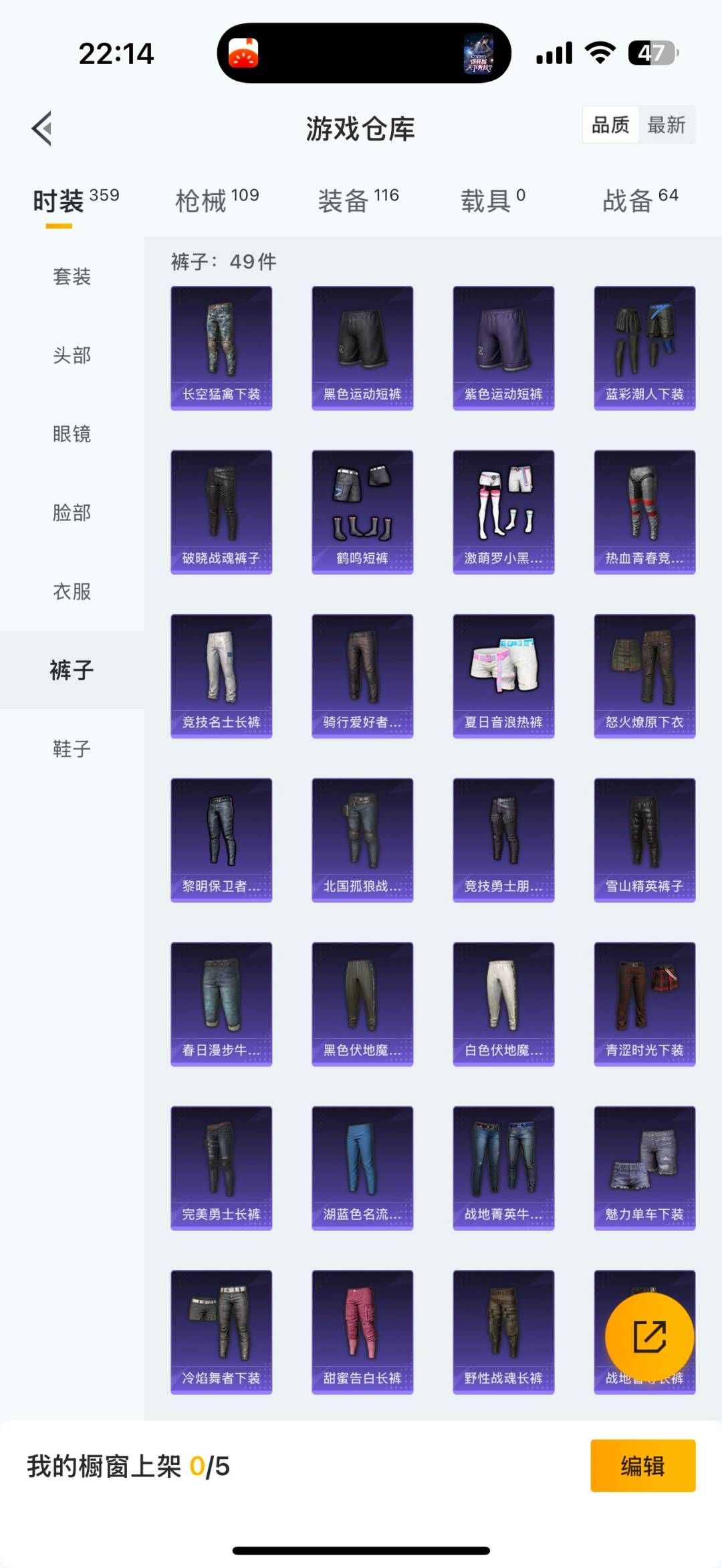Enable the 裤子 category filter in sidebar
Screen dimensions: 722x1568
[x=72, y=671]
